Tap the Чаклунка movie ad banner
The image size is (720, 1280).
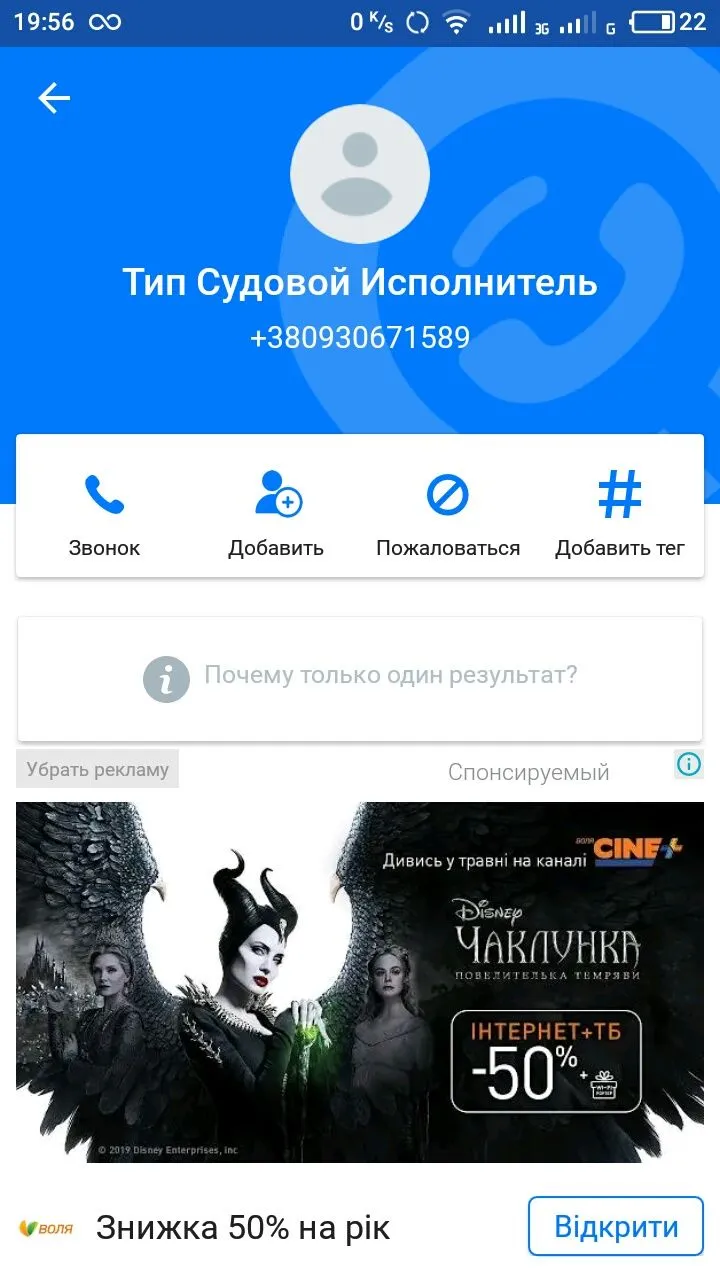click(x=360, y=985)
